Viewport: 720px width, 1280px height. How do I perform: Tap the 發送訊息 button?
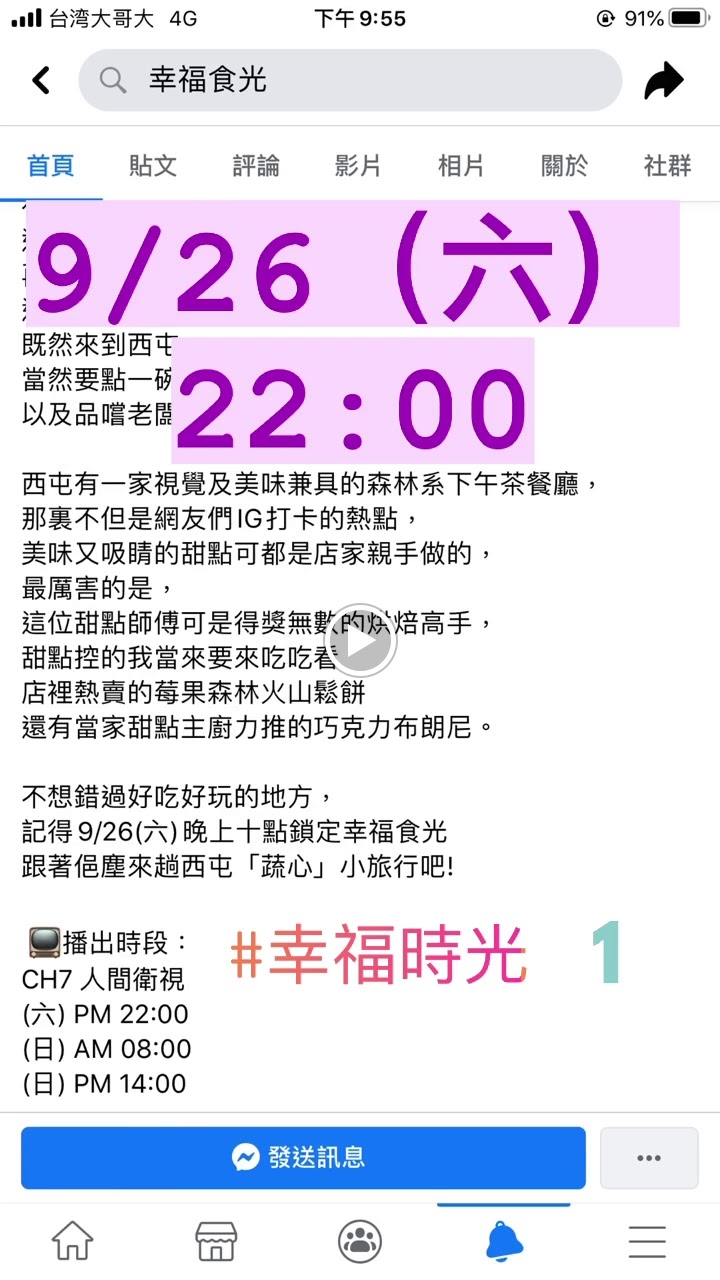[303, 1158]
